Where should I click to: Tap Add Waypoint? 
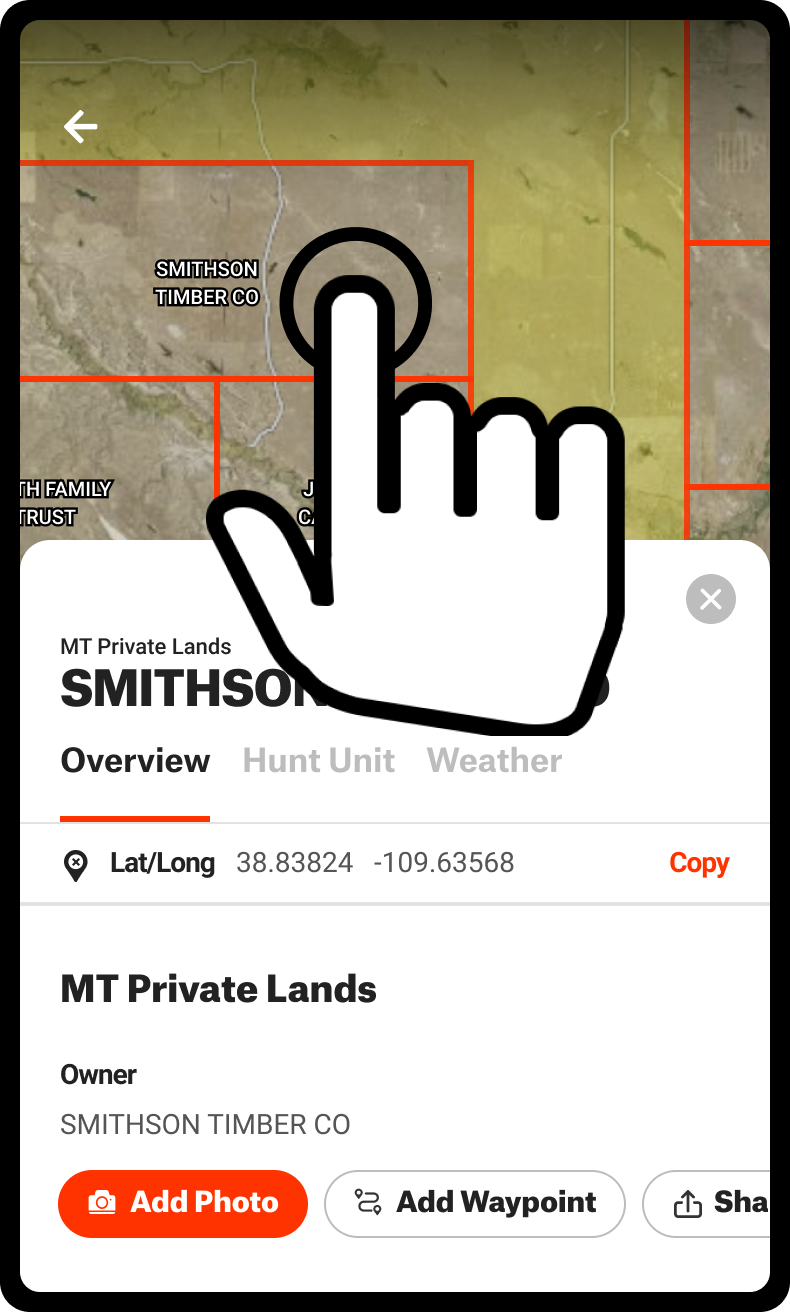[475, 1203]
